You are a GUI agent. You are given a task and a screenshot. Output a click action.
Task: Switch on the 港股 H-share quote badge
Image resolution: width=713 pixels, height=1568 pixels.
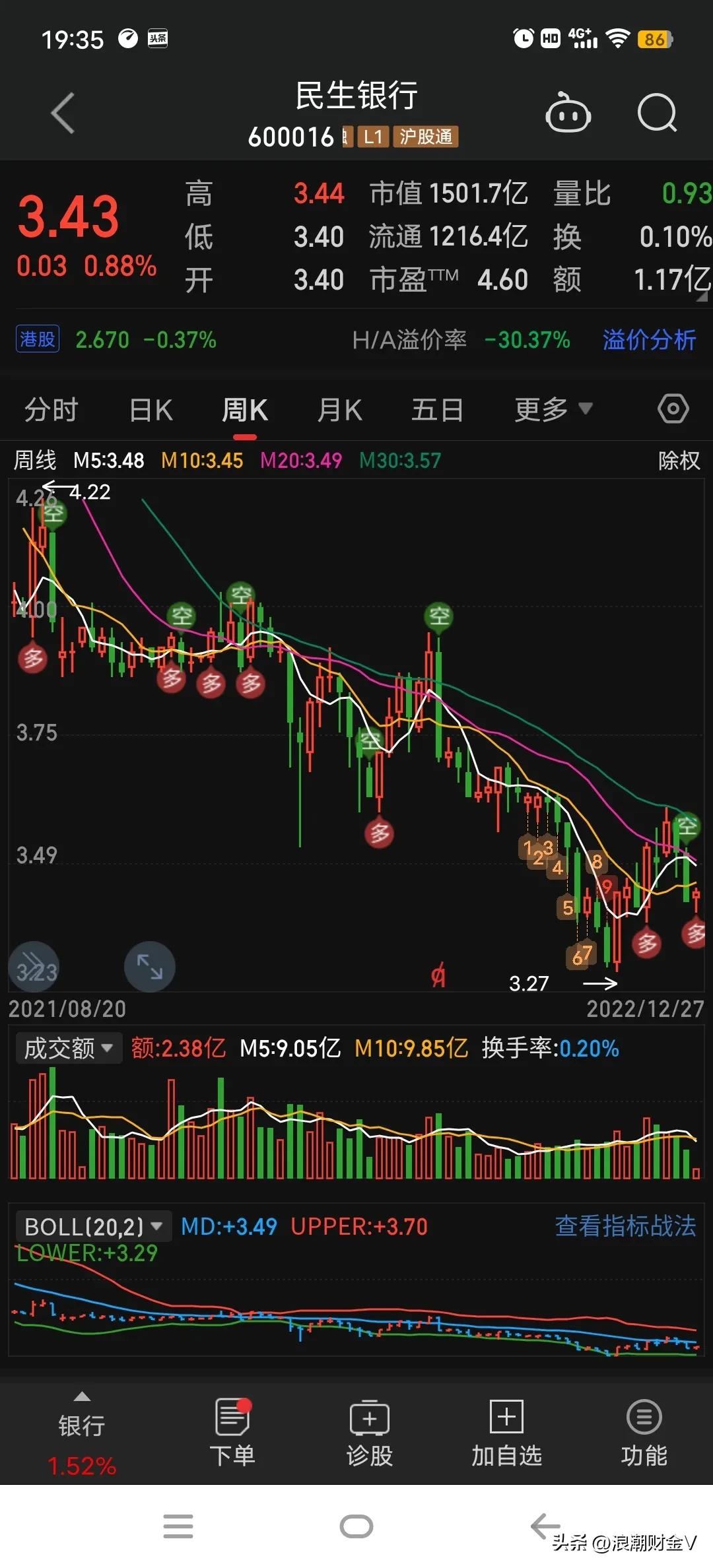click(x=37, y=339)
